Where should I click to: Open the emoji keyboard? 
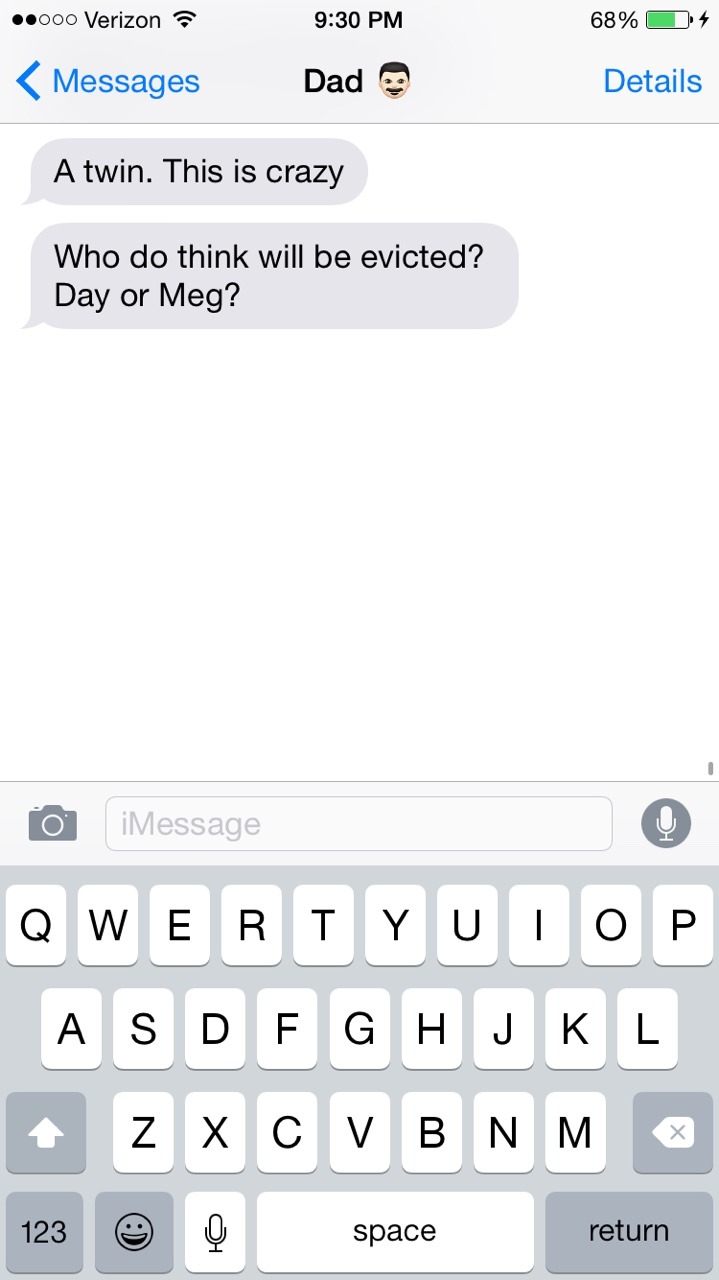pos(134,1232)
